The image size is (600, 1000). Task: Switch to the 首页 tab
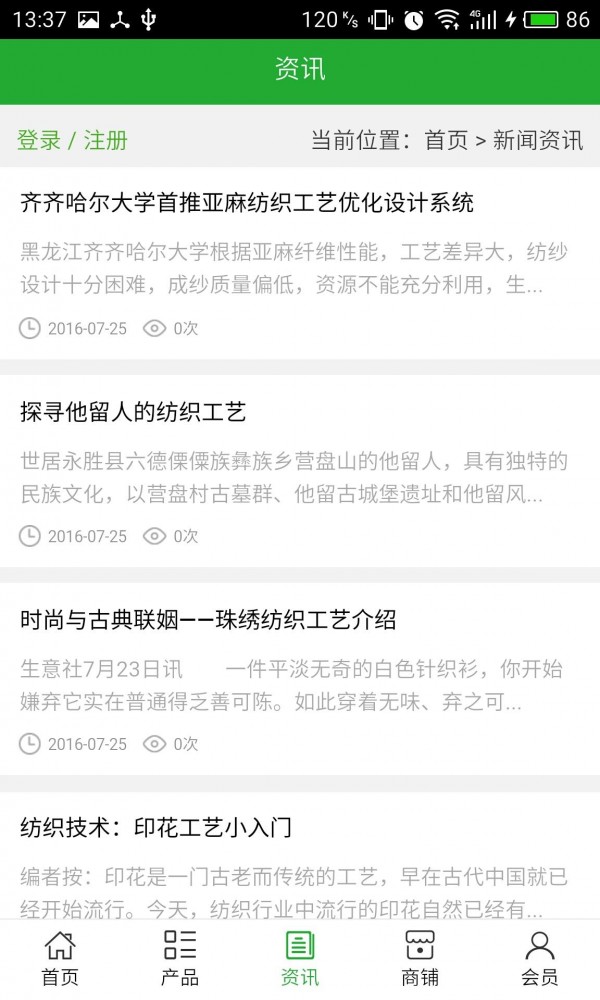point(60,958)
